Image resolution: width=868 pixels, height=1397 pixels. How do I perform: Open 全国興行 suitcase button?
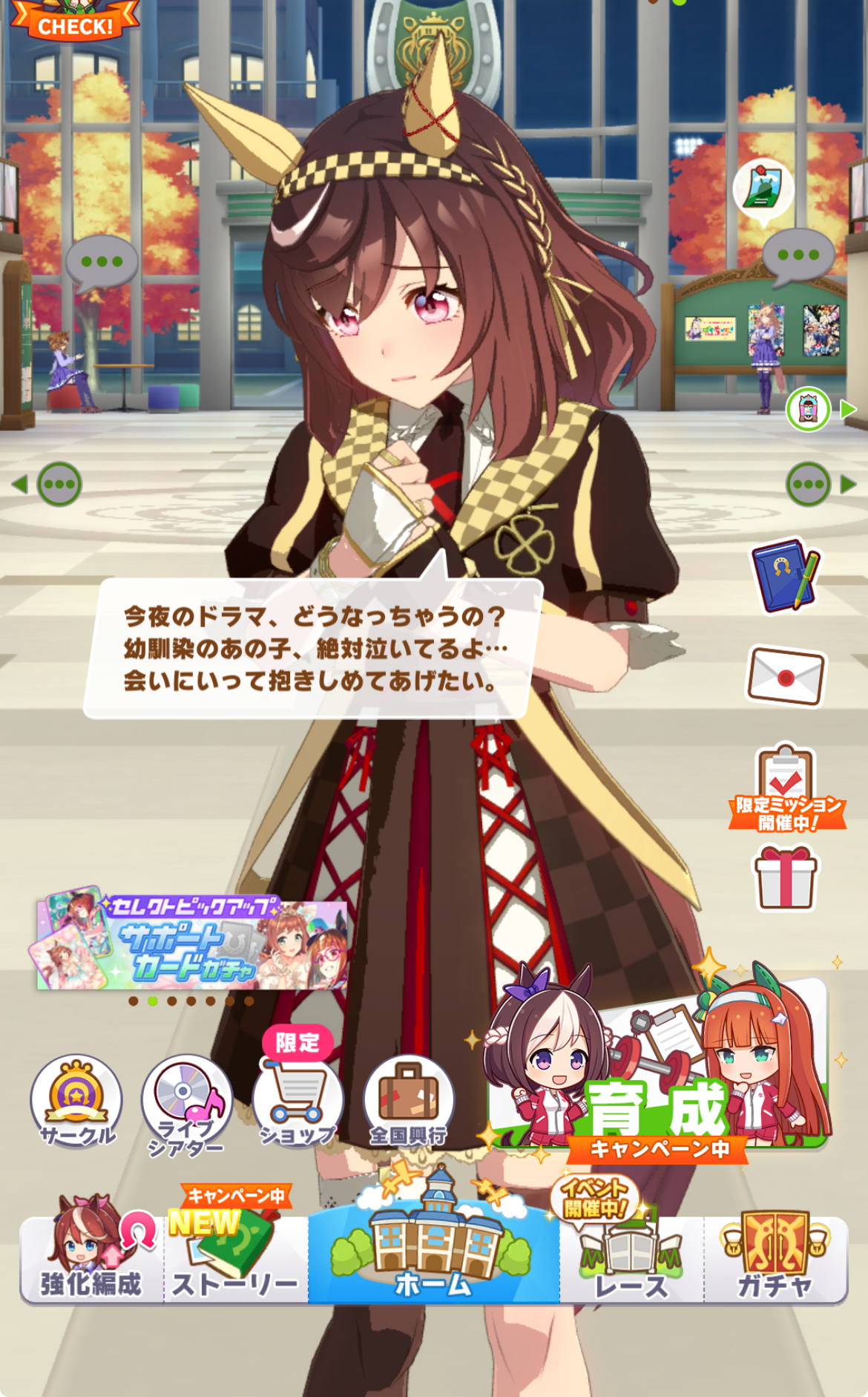[408, 1100]
